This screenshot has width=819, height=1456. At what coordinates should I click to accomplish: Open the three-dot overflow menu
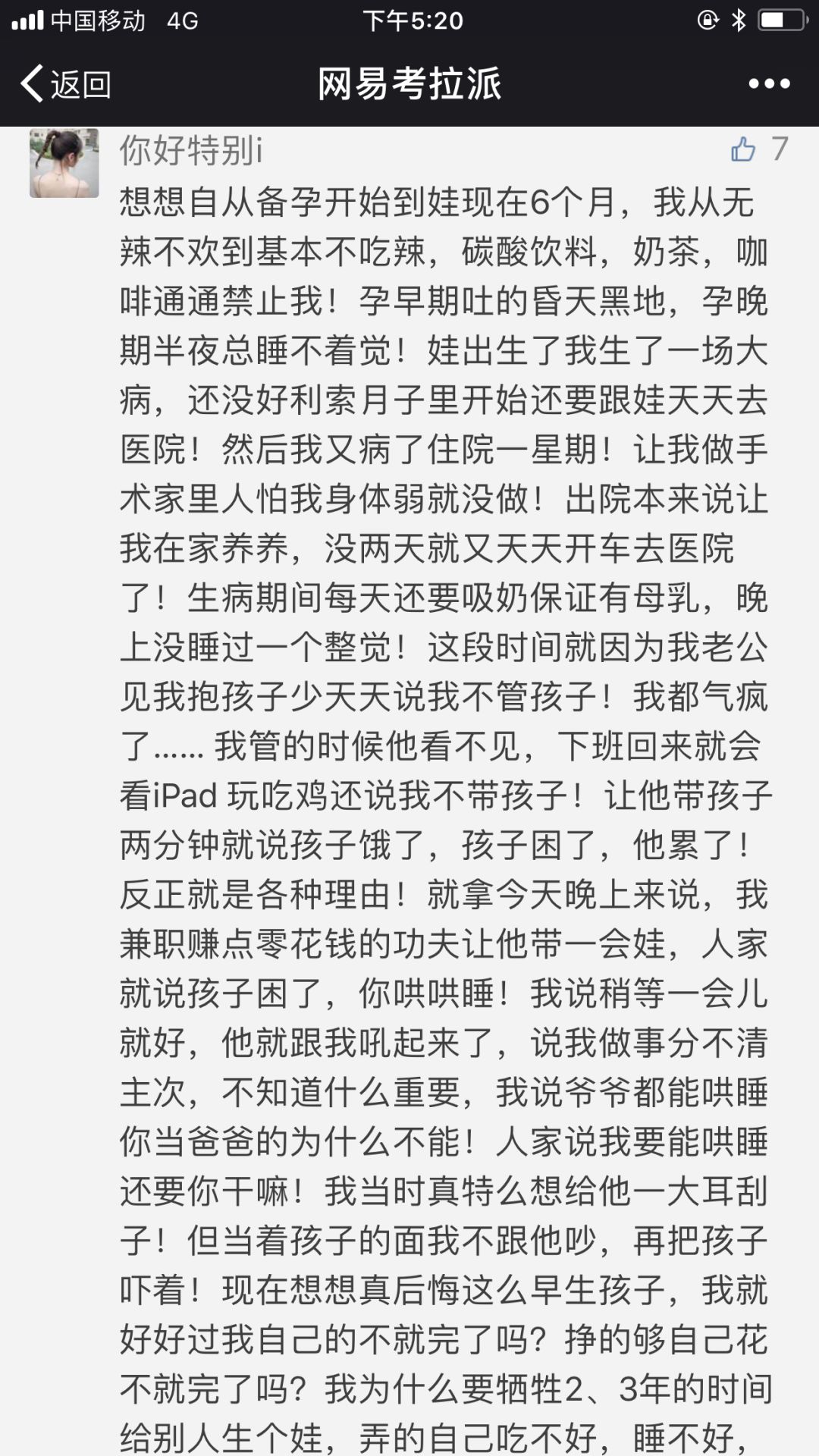(x=769, y=84)
